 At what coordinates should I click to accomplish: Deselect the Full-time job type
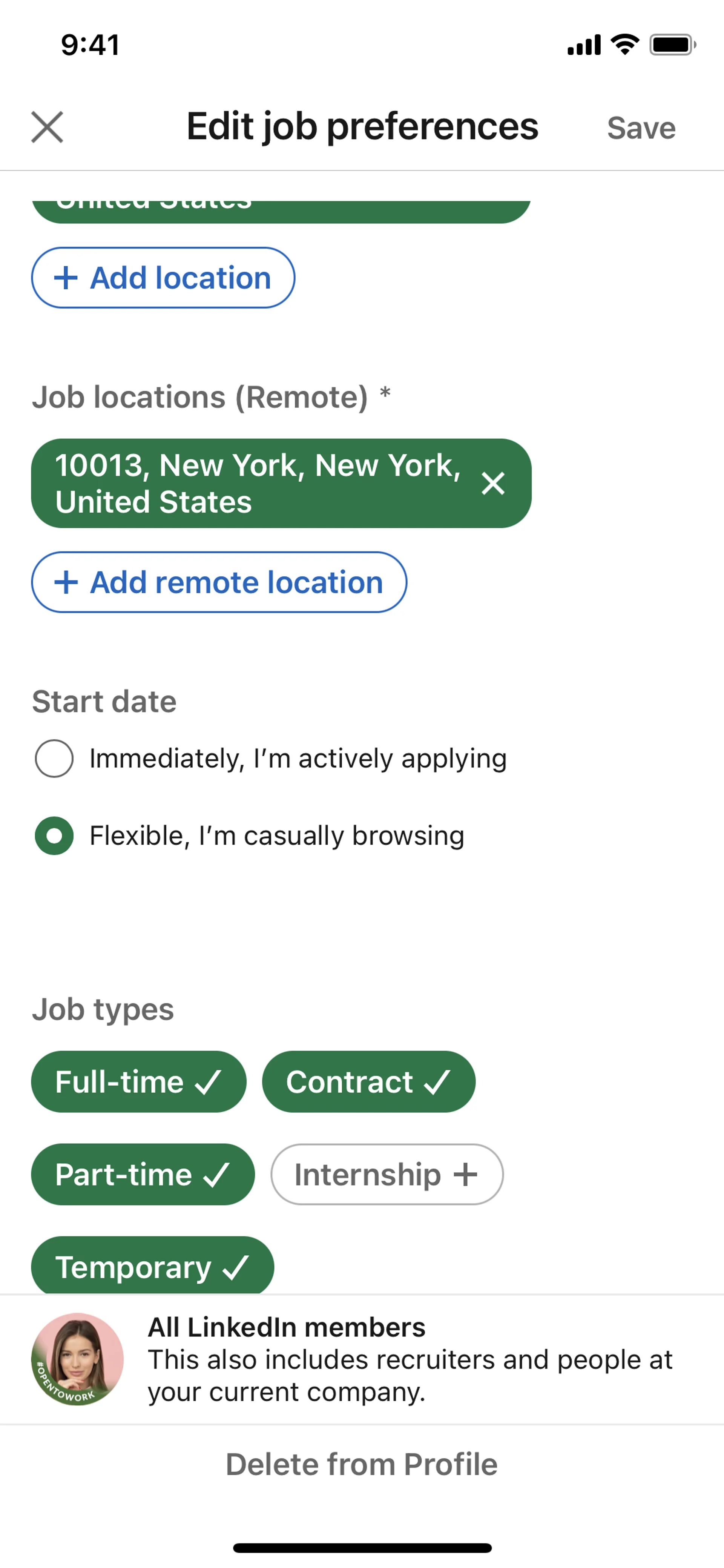pyautogui.click(x=139, y=1082)
